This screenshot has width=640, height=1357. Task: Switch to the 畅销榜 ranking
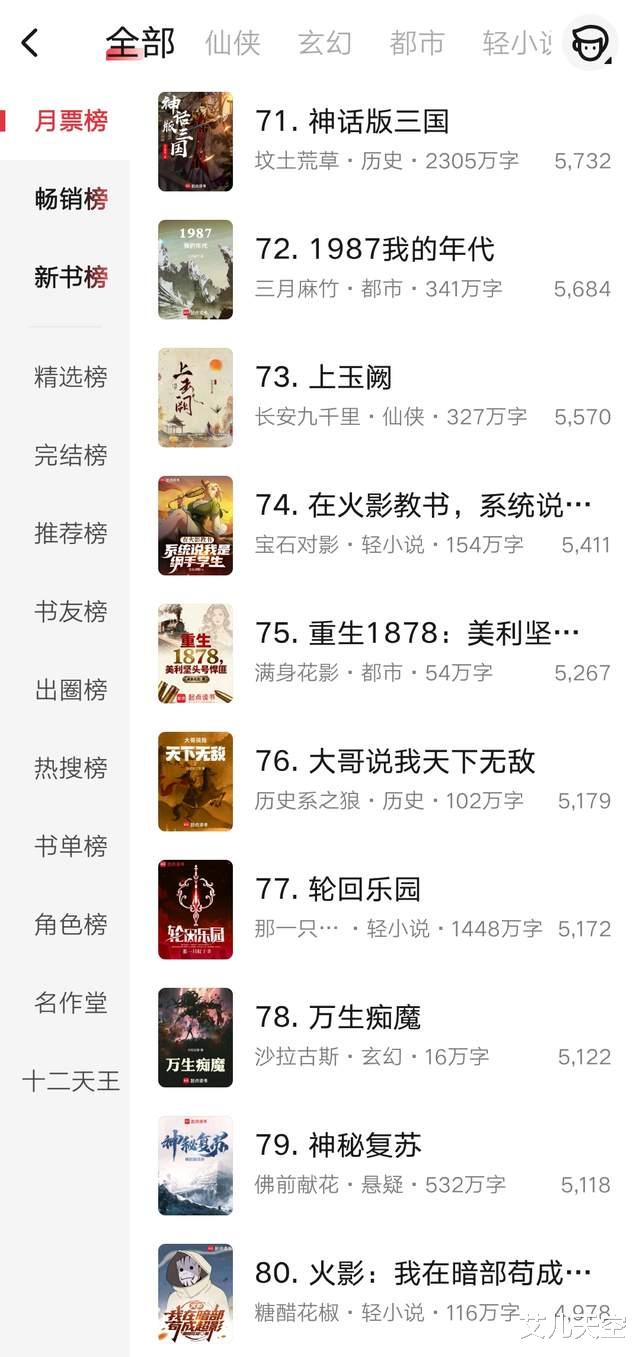(x=70, y=199)
